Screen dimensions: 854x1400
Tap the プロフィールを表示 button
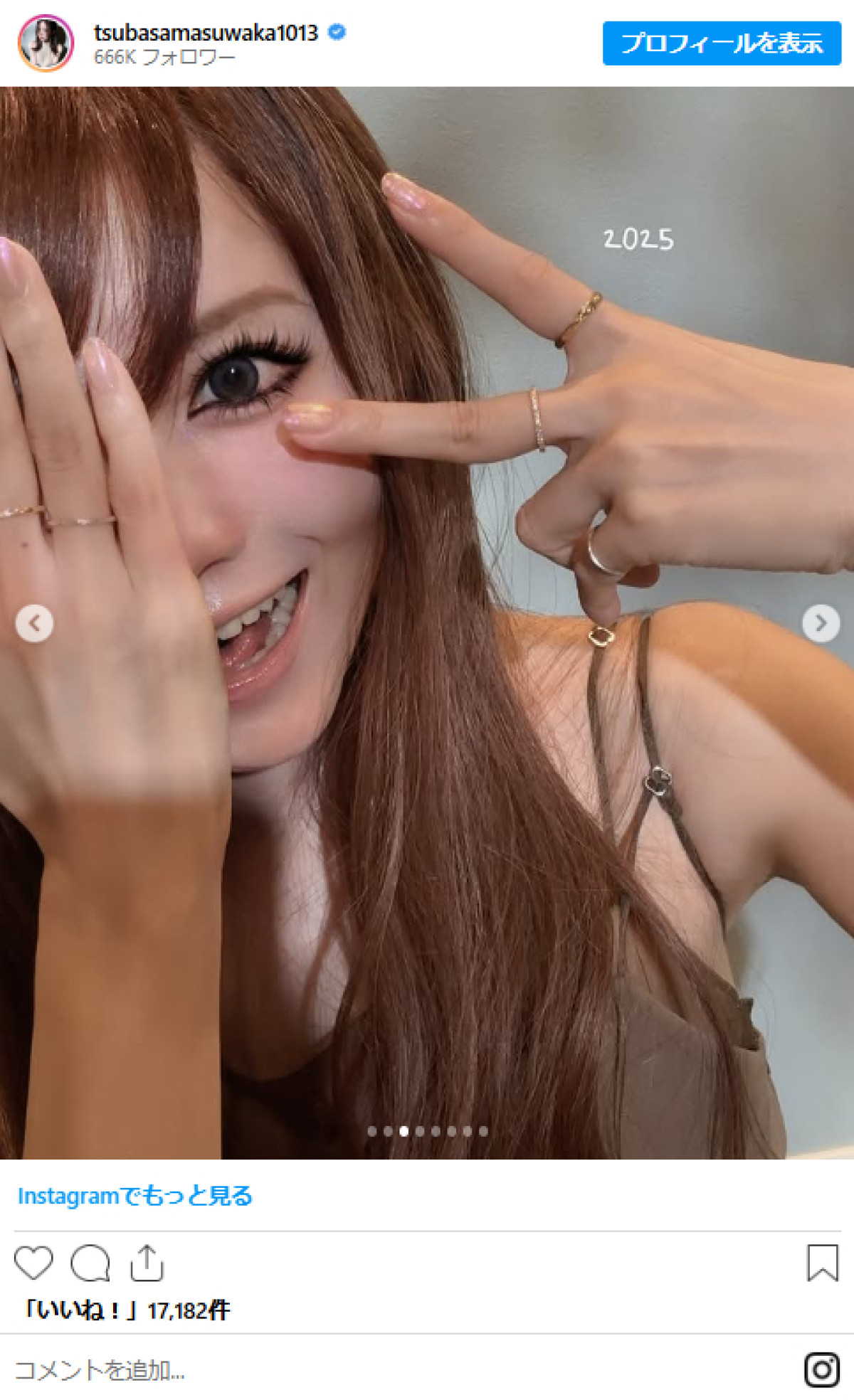(x=722, y=43)
